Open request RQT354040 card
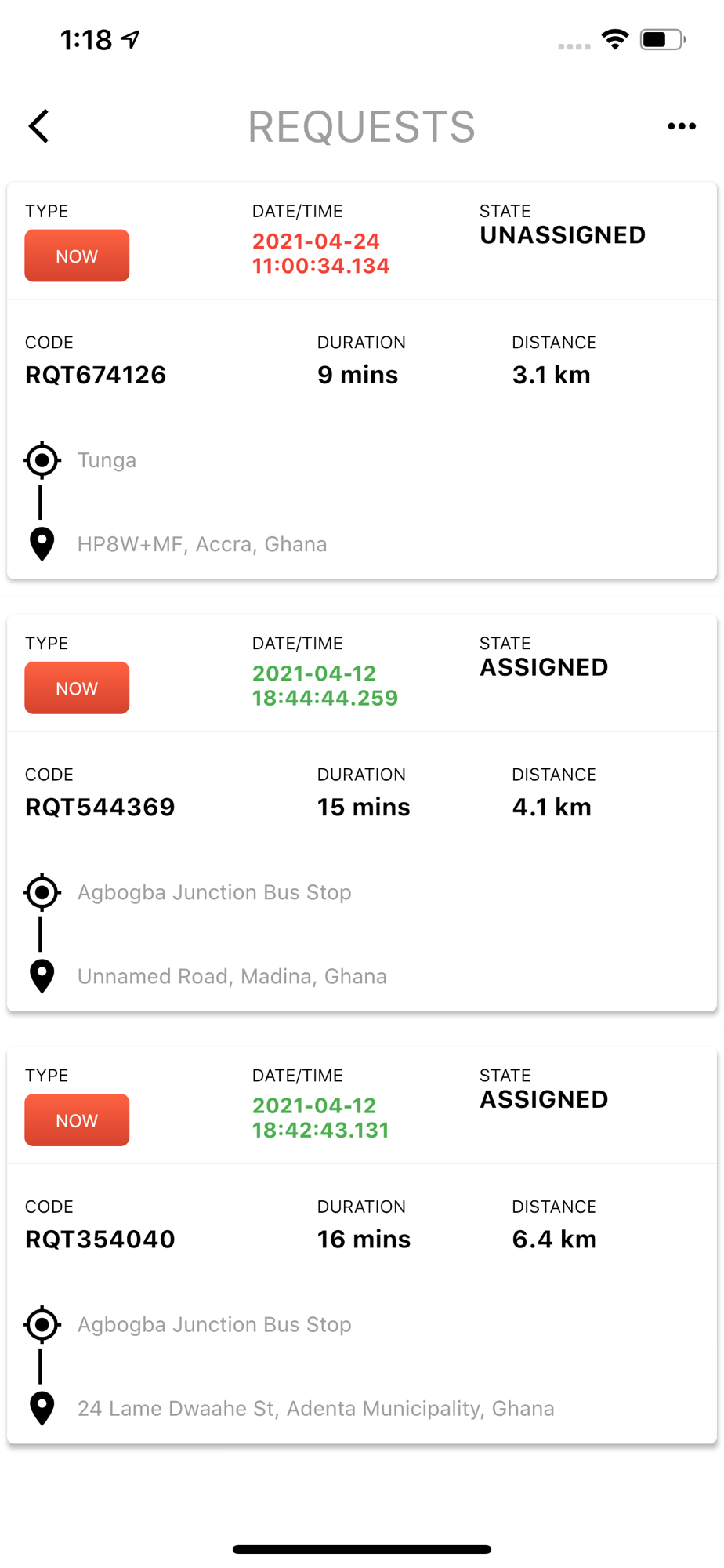The image size is (724, 1568). tap(361, 1245)
